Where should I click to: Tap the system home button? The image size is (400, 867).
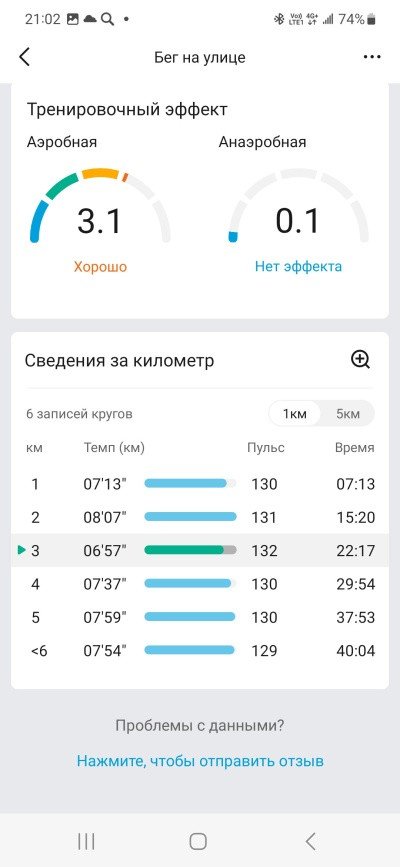point(198,842)
